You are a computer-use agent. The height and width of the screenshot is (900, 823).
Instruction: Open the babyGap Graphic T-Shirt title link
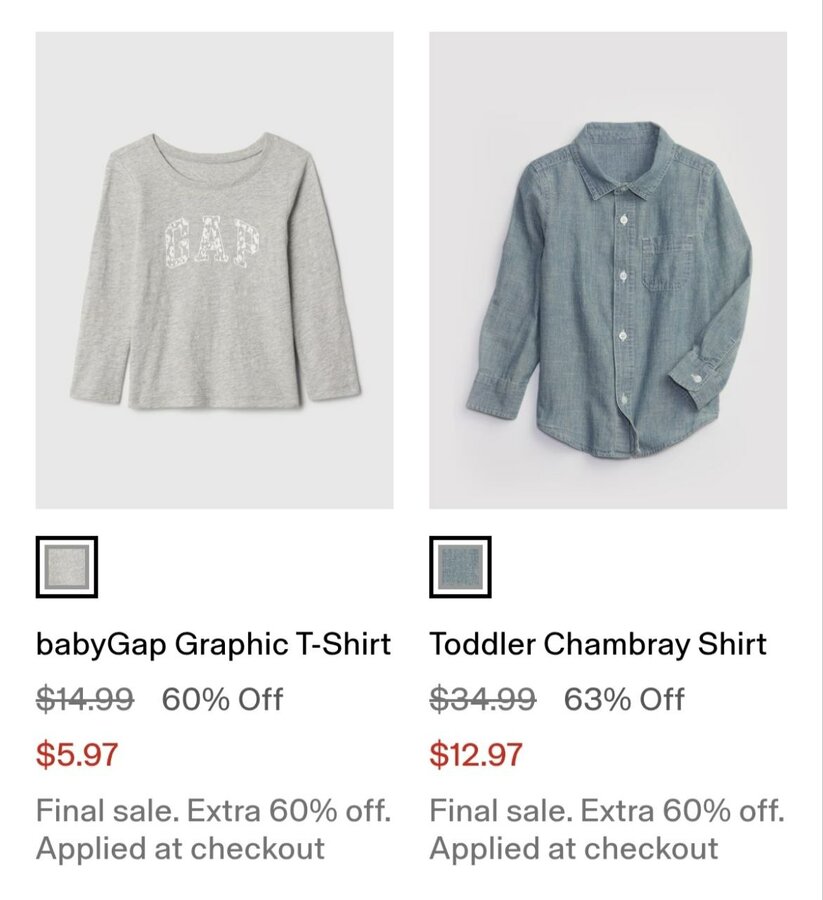click(213, 644)
